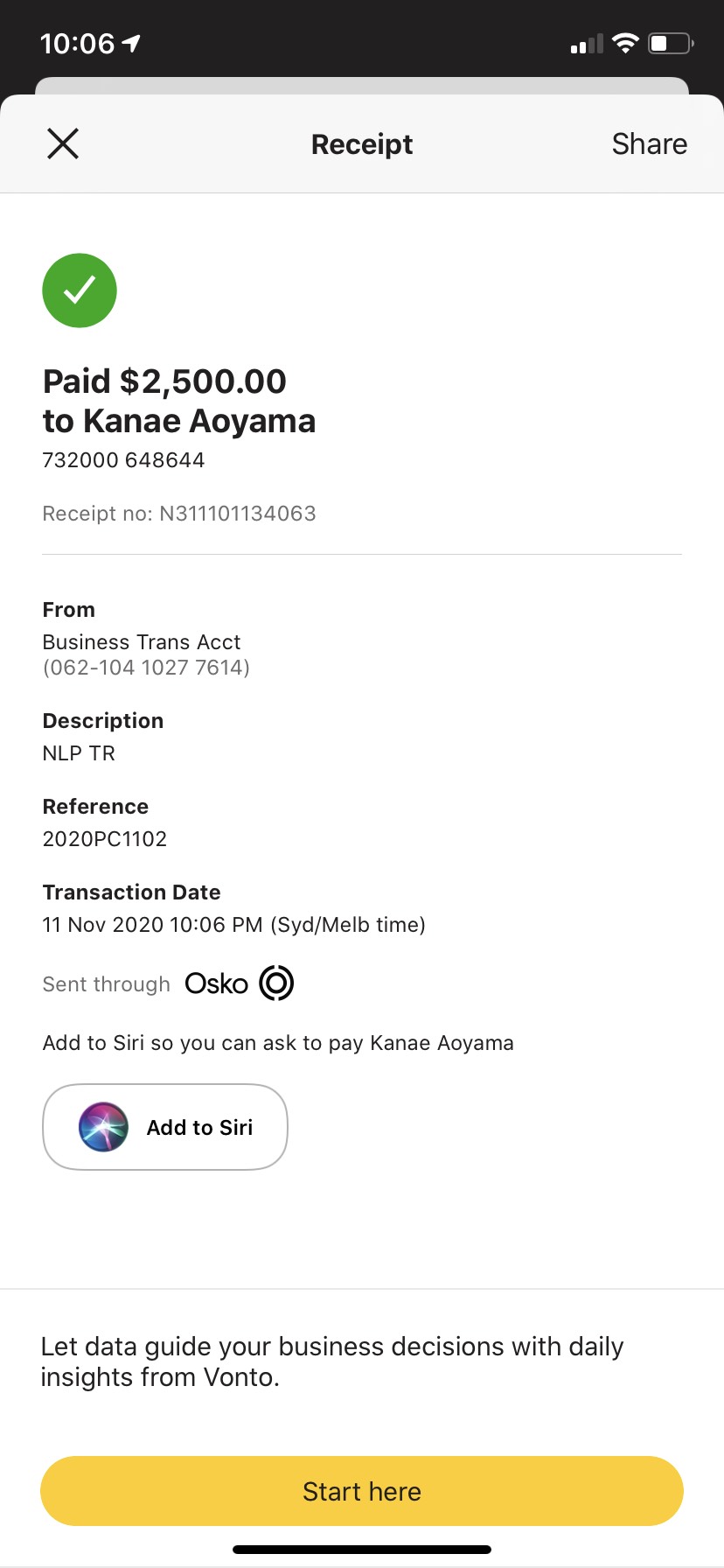Share this payment receipt
This screenshot has width=724, height=1568.
(x=649, y=143)
